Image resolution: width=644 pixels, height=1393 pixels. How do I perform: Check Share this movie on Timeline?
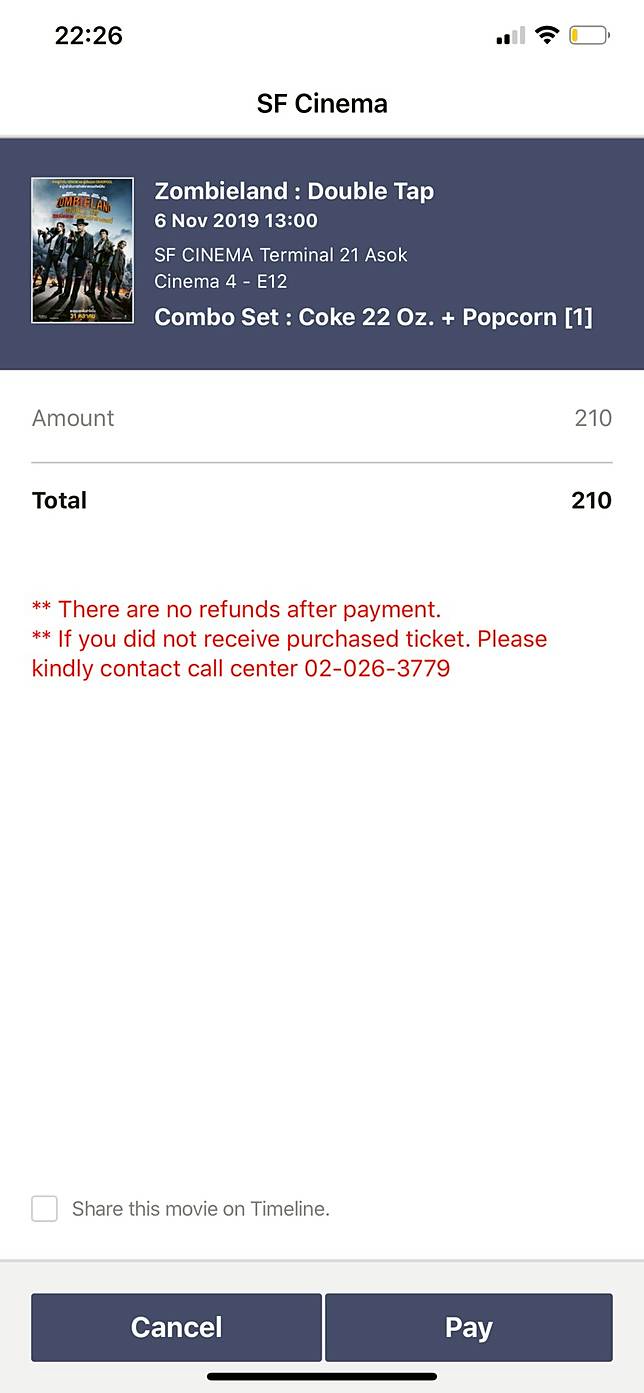pos(45,1209)
